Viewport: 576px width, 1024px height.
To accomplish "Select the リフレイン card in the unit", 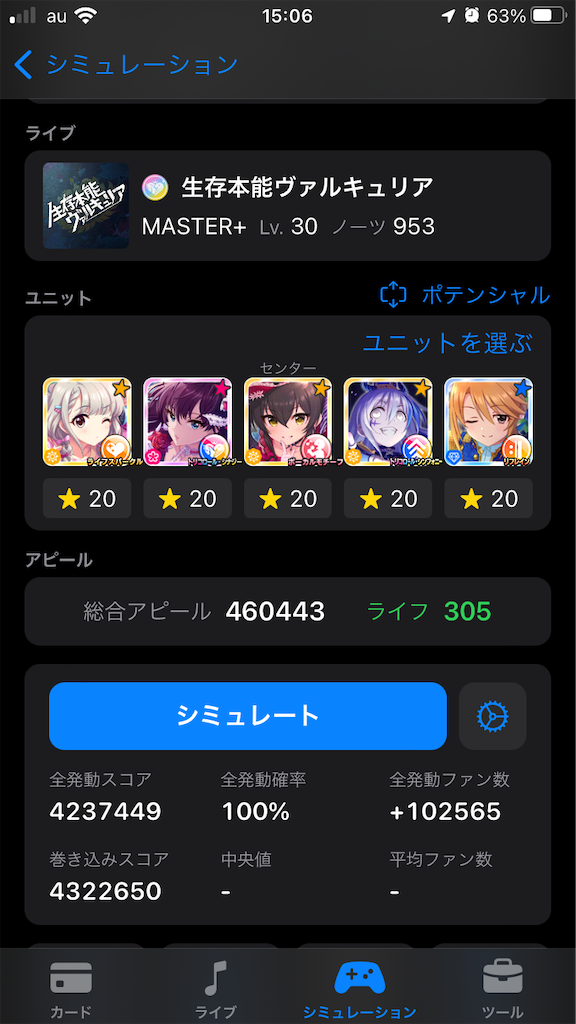I will [488, 422].
